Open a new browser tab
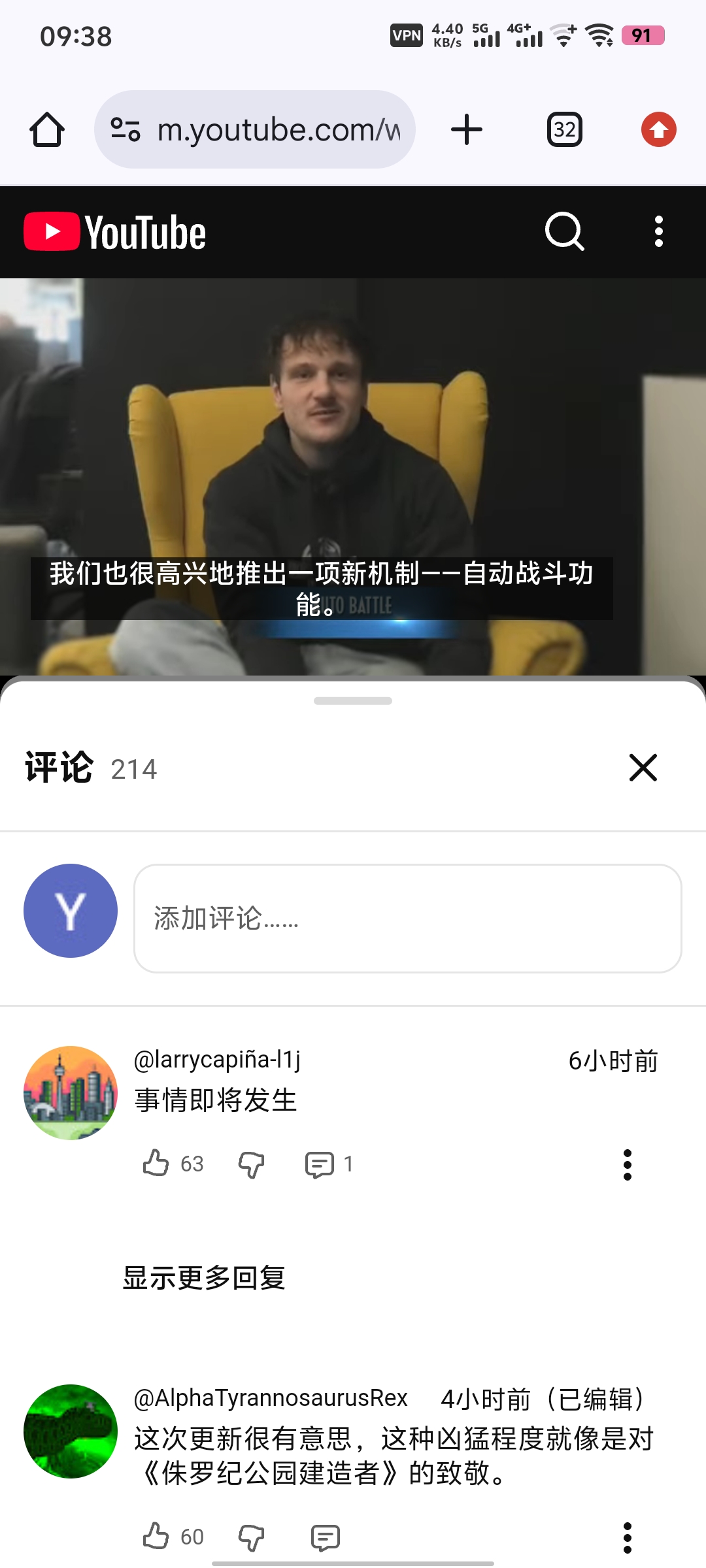Viewport: 706px width, 1568px height. tap(467, 129)
